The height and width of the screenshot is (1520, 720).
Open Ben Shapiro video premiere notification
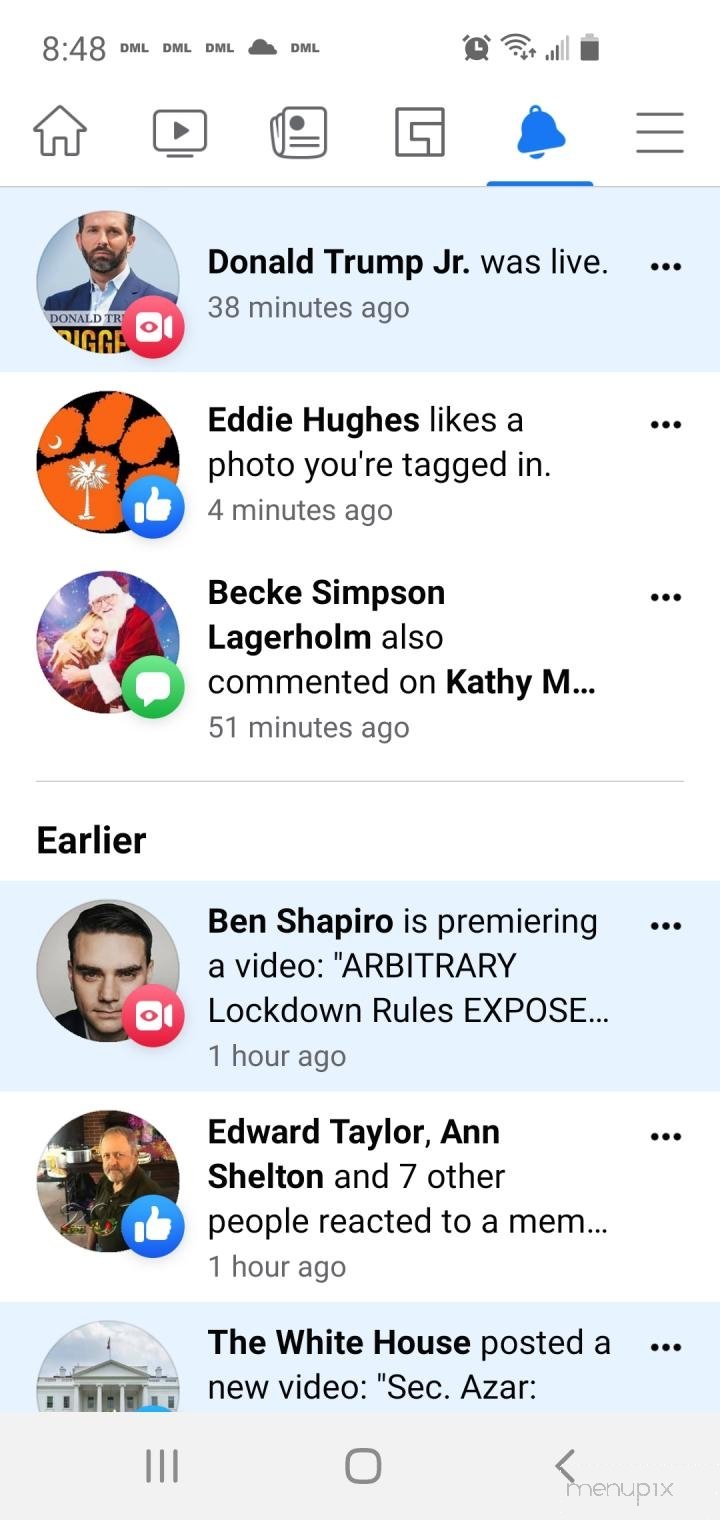pos(400,986)
